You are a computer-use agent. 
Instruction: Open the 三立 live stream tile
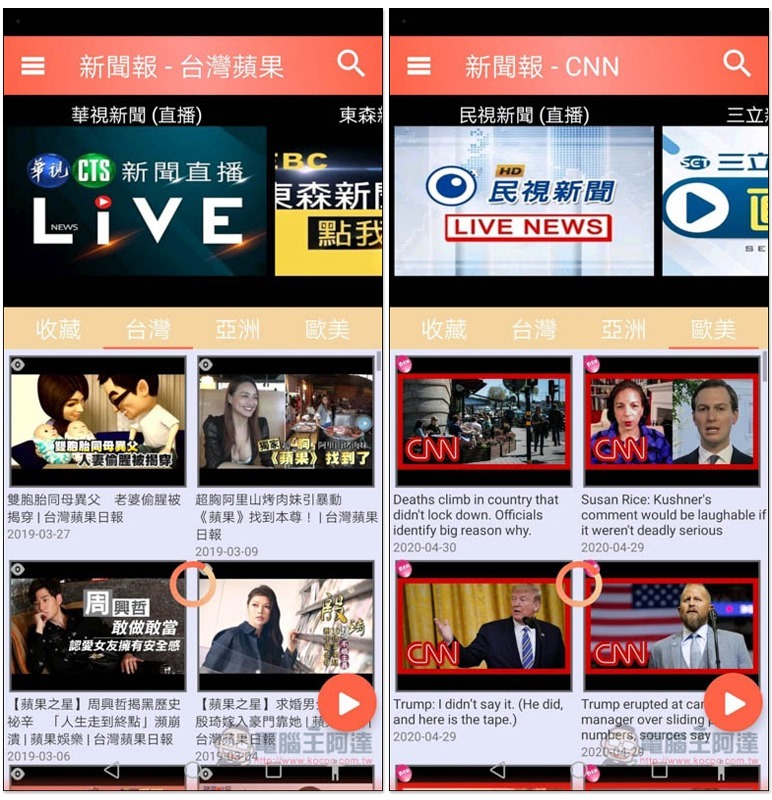coord(714,200)
